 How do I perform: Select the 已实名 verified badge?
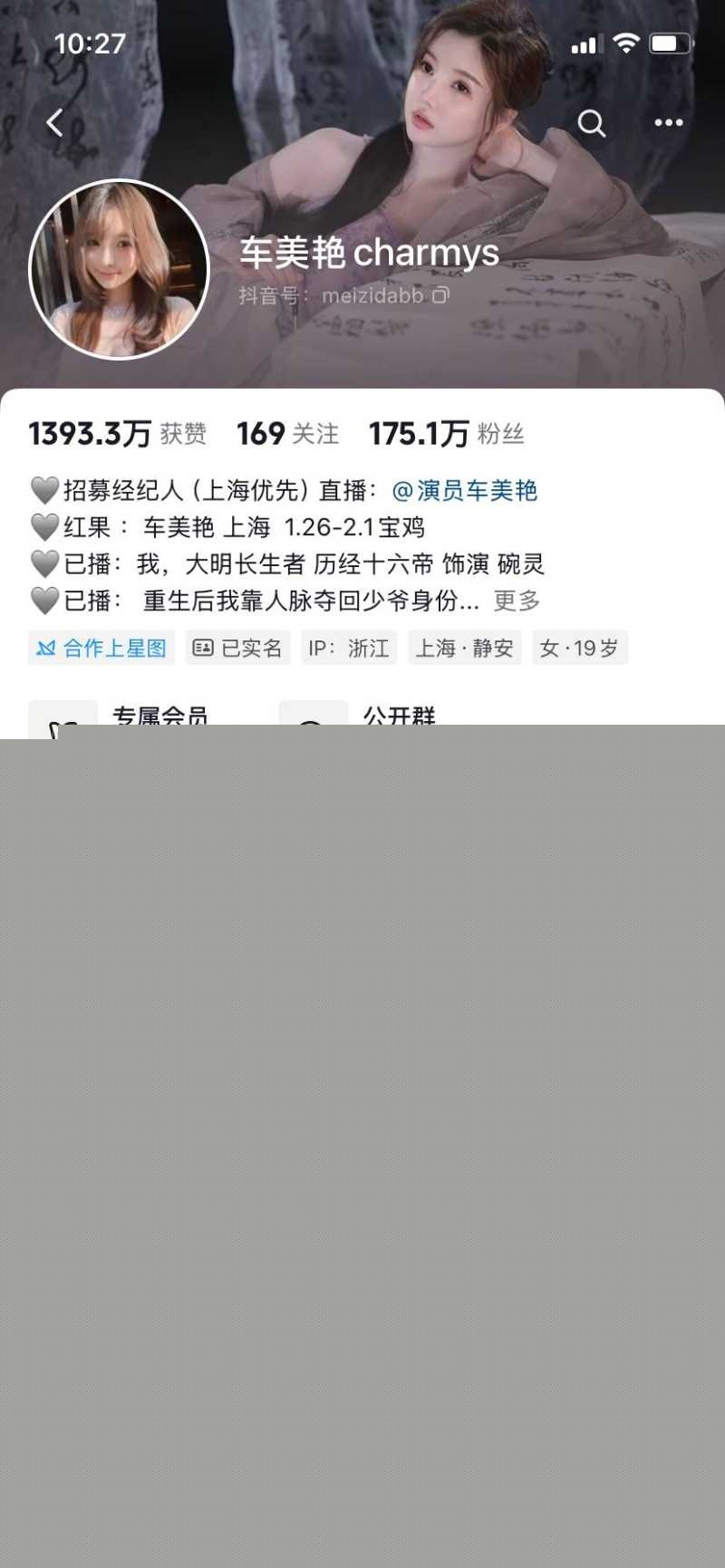[x=237, y=648]
